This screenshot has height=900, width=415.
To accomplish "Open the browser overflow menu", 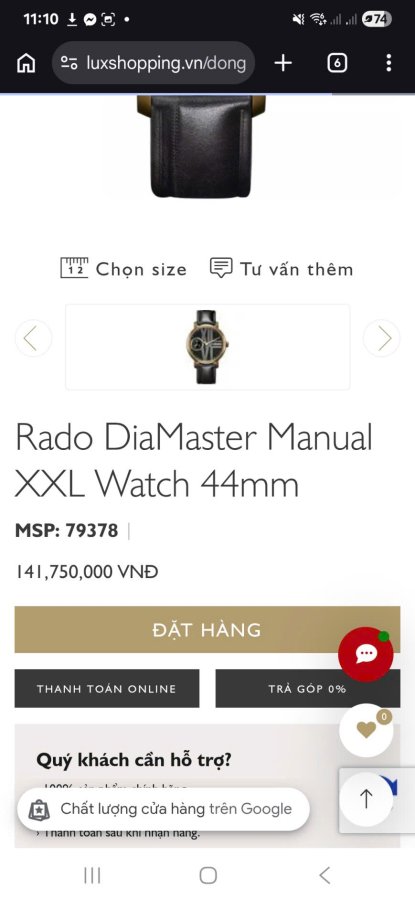I will pyautogui.click(x=389, y=63).
